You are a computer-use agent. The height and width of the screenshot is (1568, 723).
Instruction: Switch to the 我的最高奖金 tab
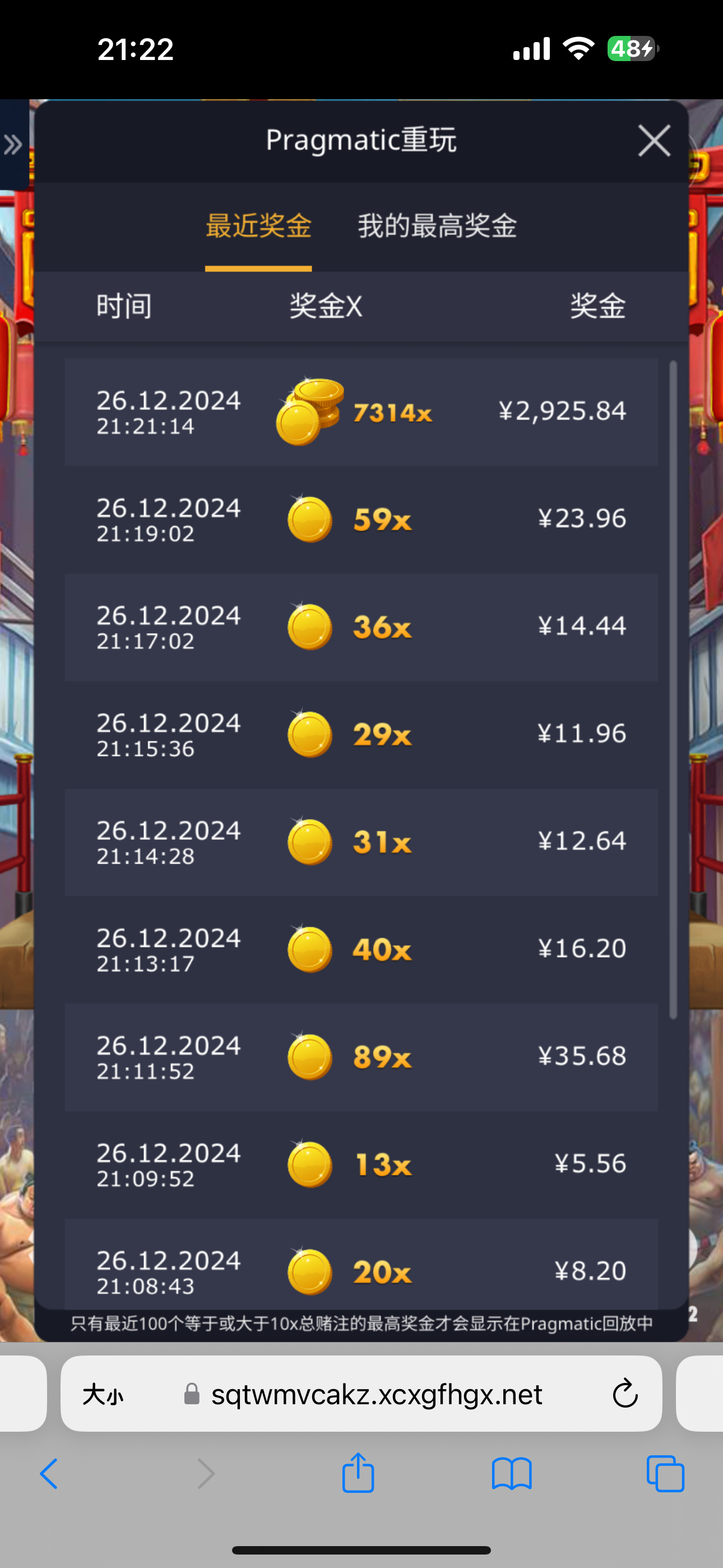tap(437, 227)
